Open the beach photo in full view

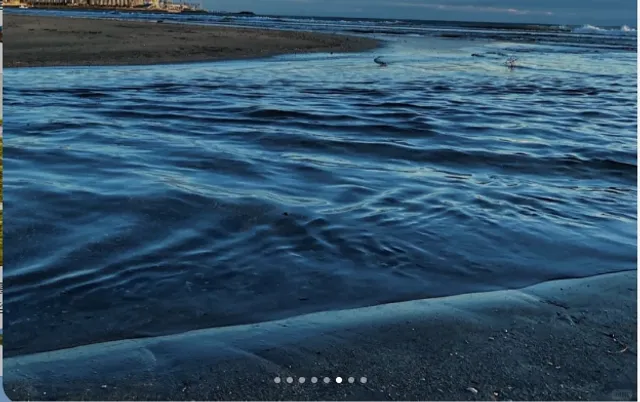pyautogui.click(x=320, y=190)
